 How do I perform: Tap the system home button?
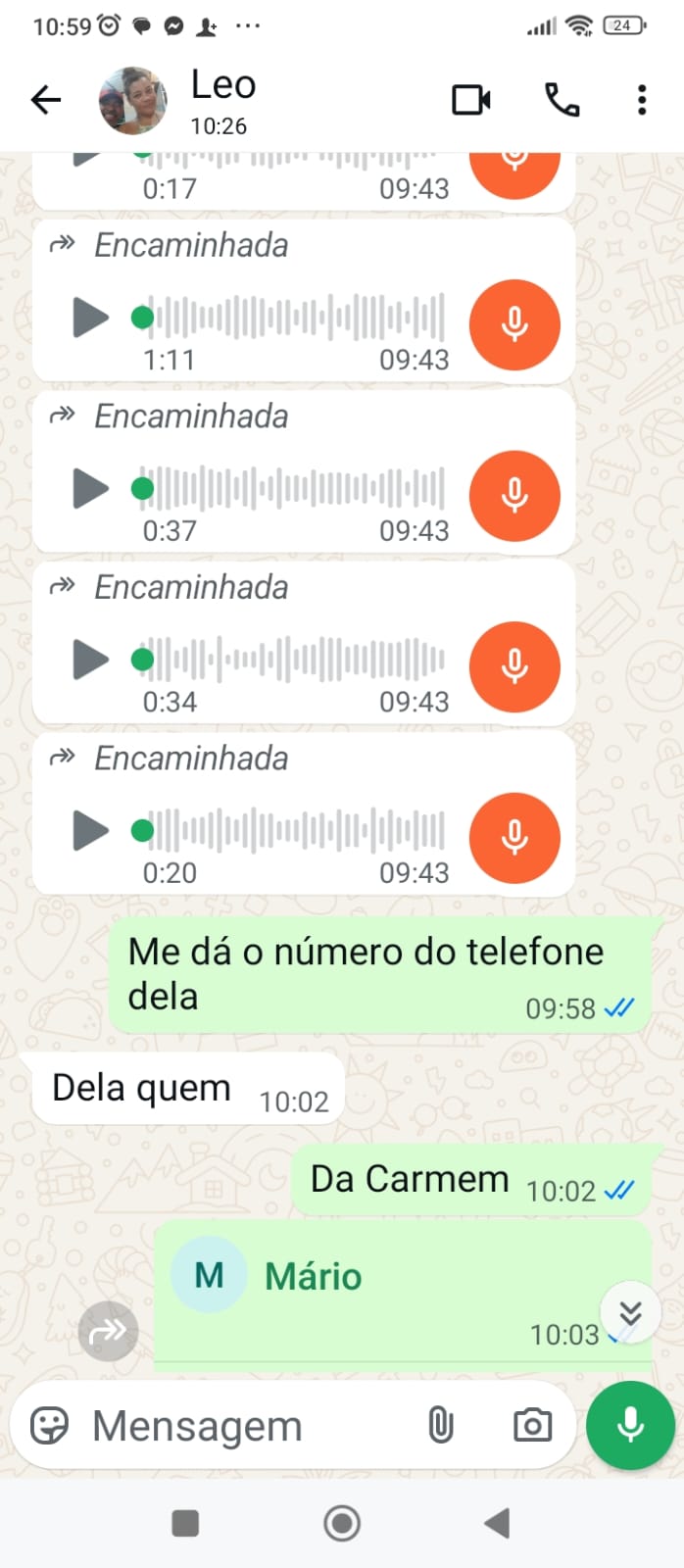[342, 1523]
